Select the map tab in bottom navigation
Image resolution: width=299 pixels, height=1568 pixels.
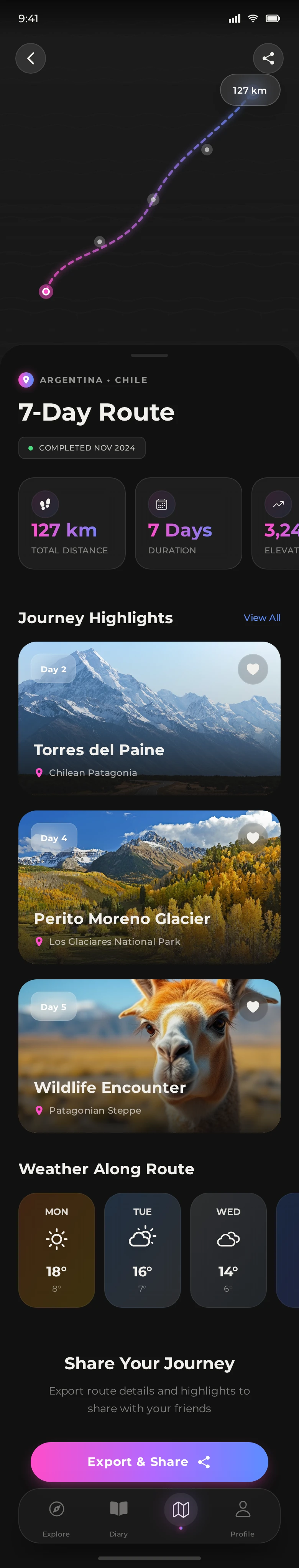pyautogui.click(x=181, y=1510)
